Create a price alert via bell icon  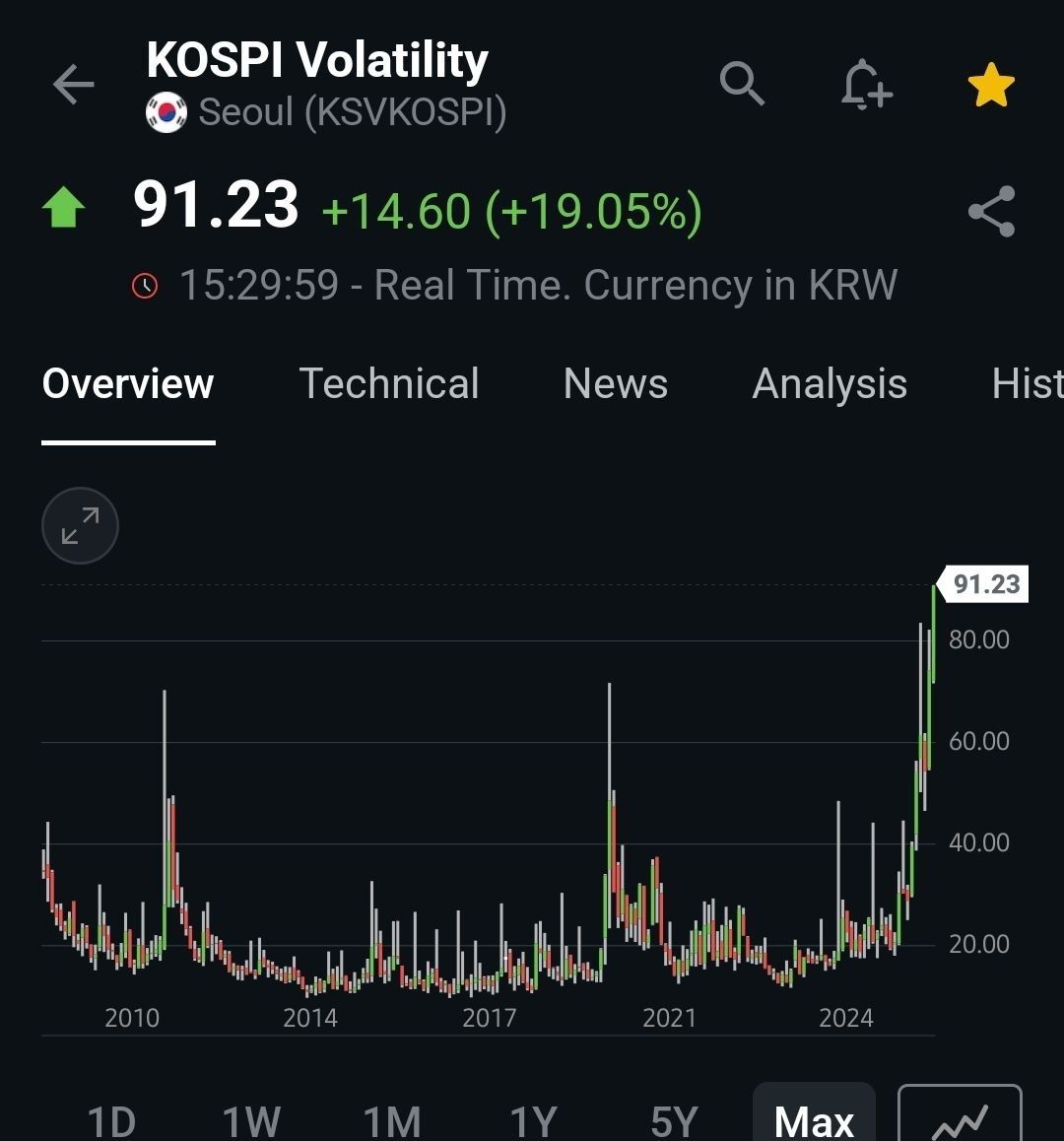[x=866, y=85]
